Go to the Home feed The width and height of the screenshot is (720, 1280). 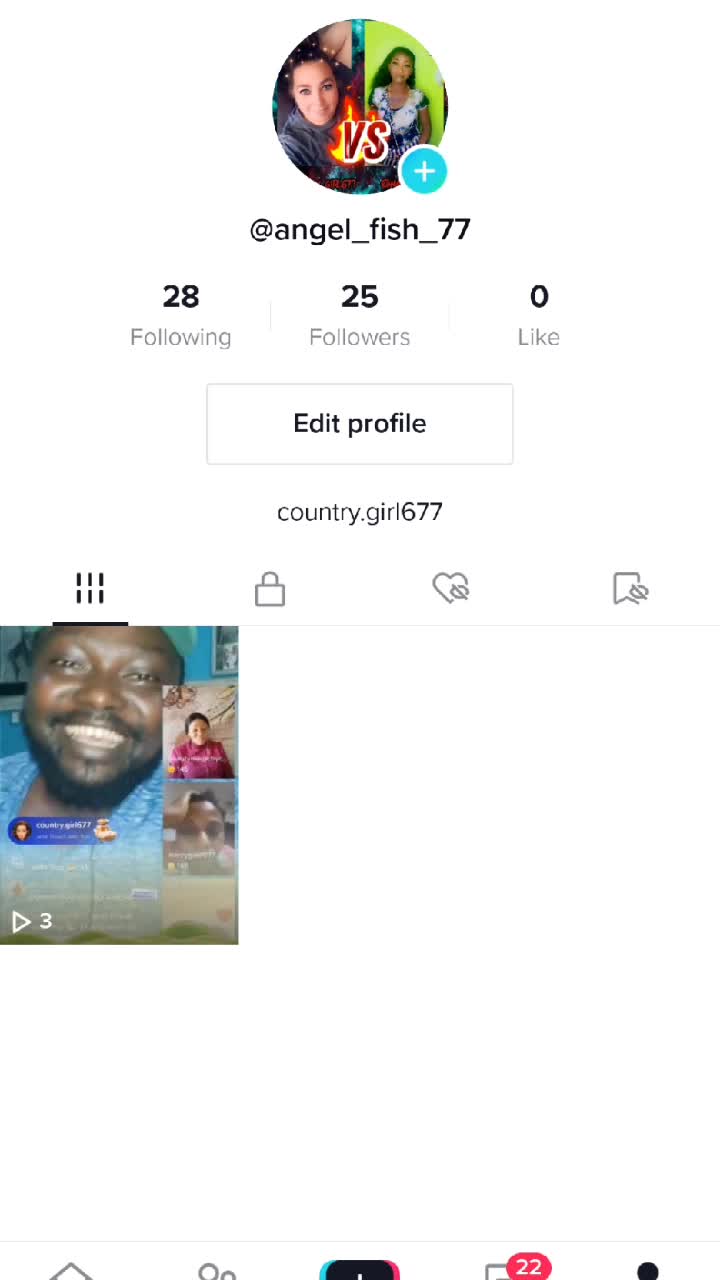click(72, 1270)
